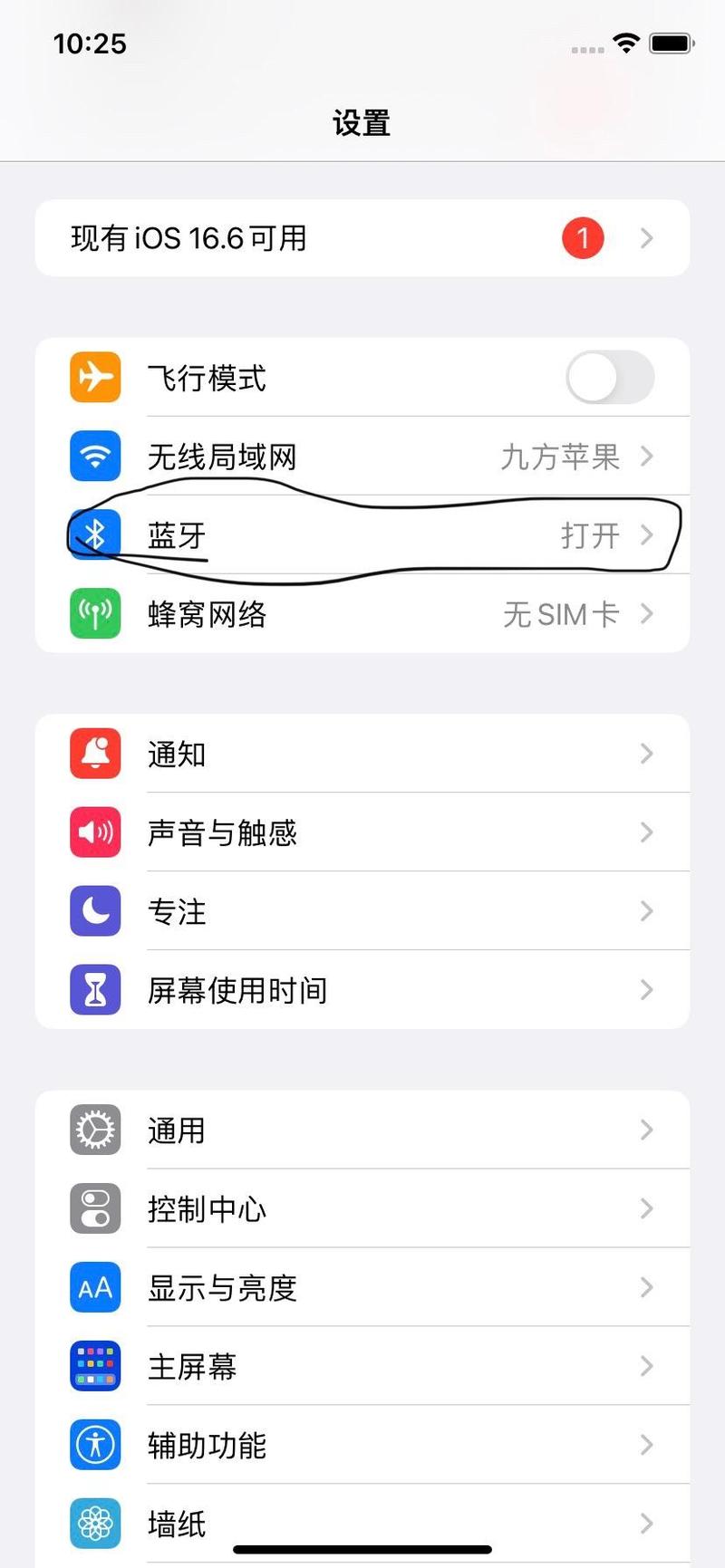This screenshot has height=1568, width=725.
Task: Tap the battery indicator in status bar
Action: (672, 43)
